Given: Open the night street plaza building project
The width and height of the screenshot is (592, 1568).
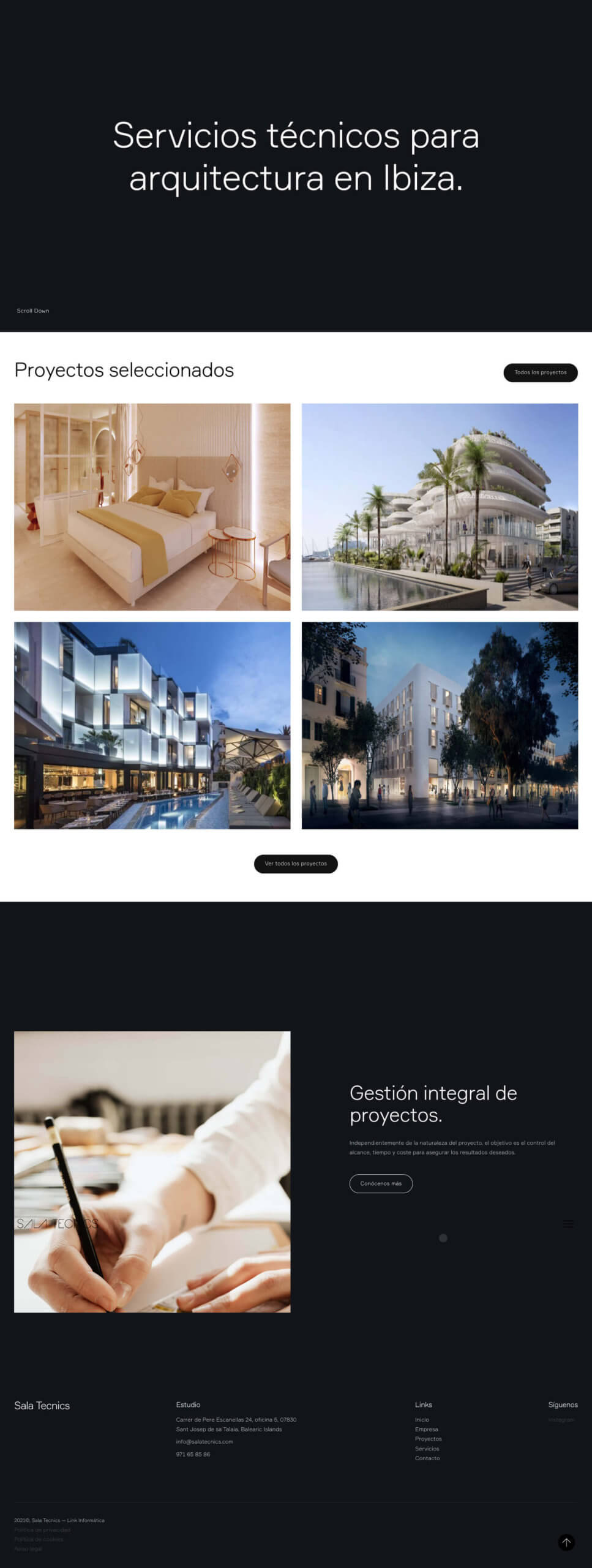Looking at the screenshot, I should 440,725.
